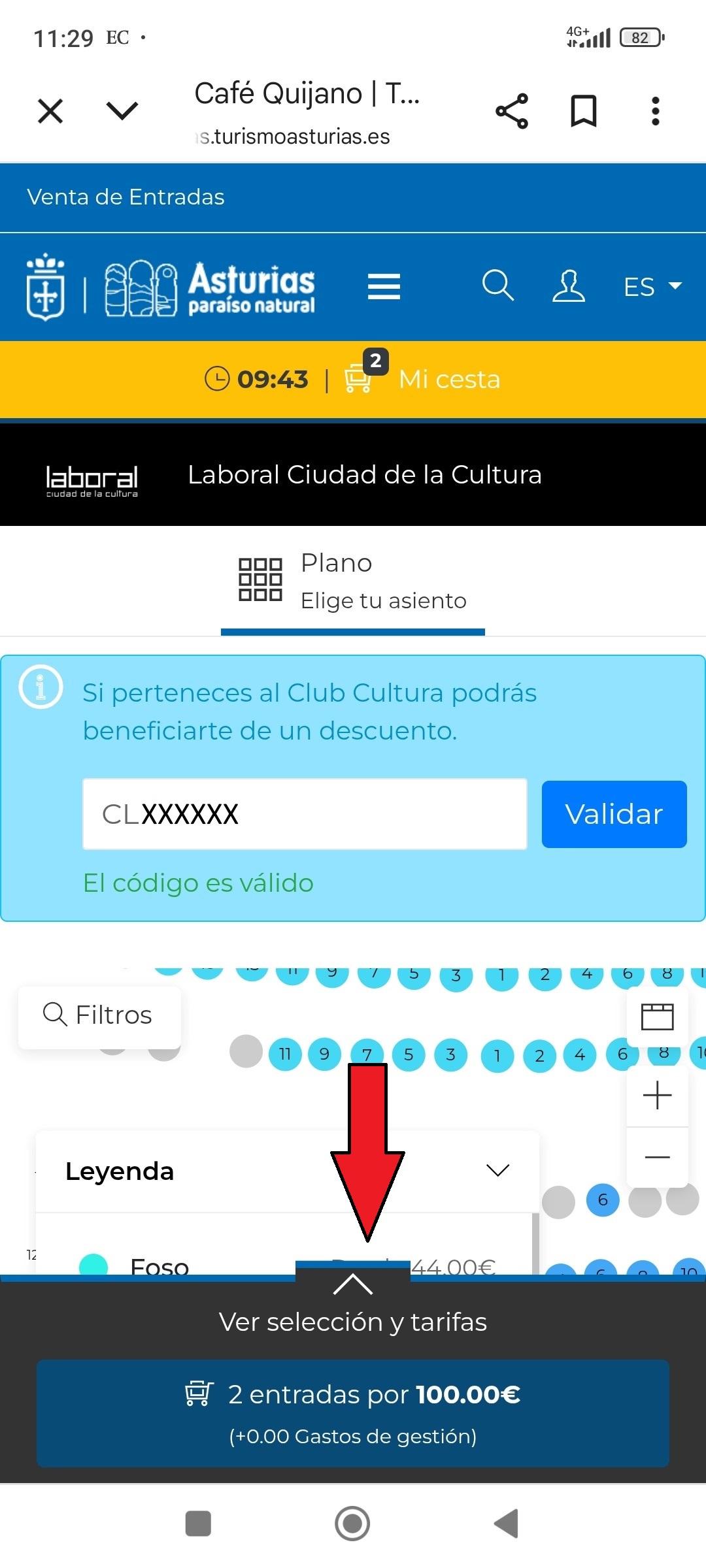
Task: Proceed with 2 entradas por 100.00€
Action: (353, 1413)
